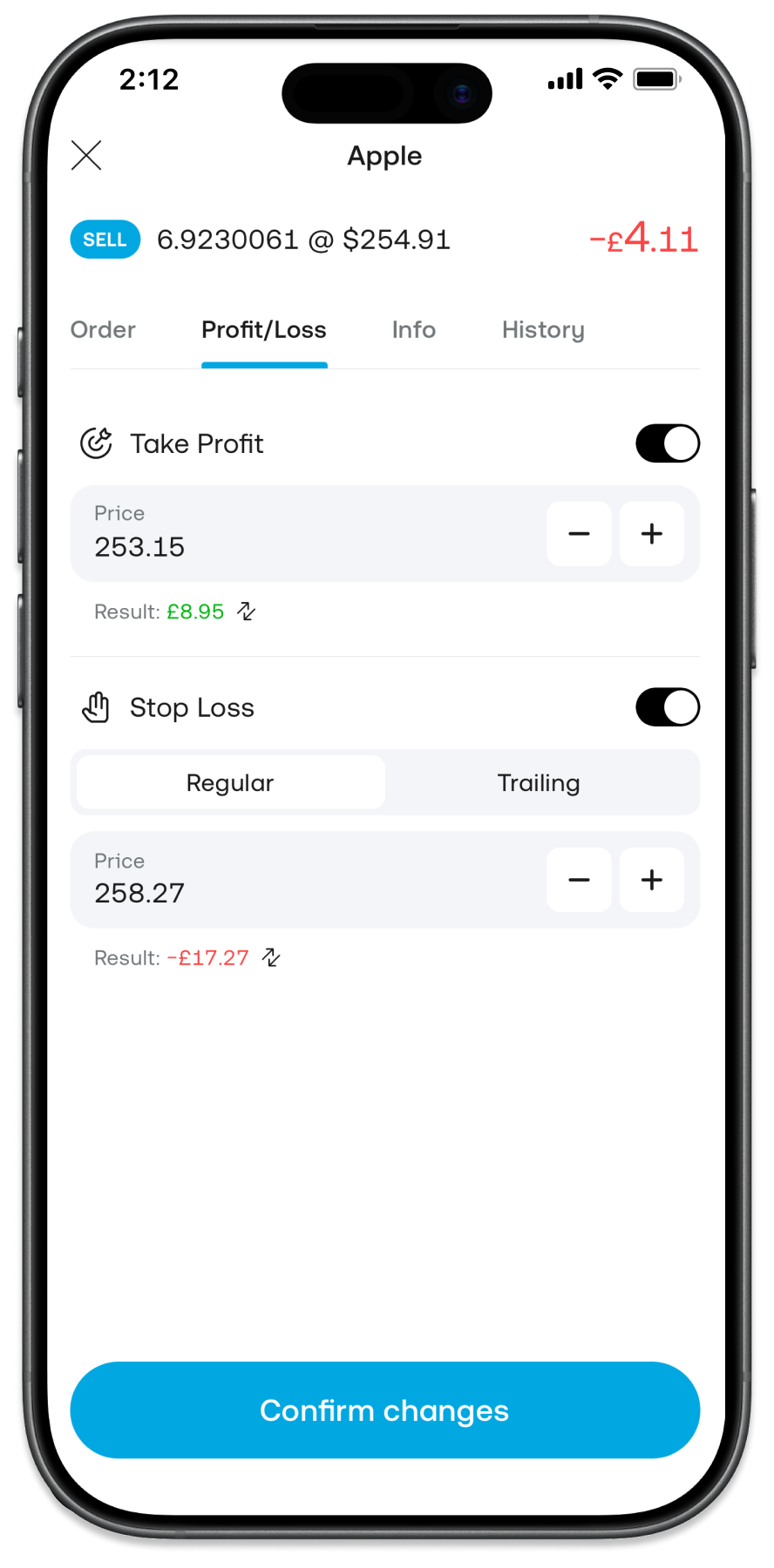Edit the Stop Loss price field
The width and height of the screenshot is (774, 1568).
305,880
